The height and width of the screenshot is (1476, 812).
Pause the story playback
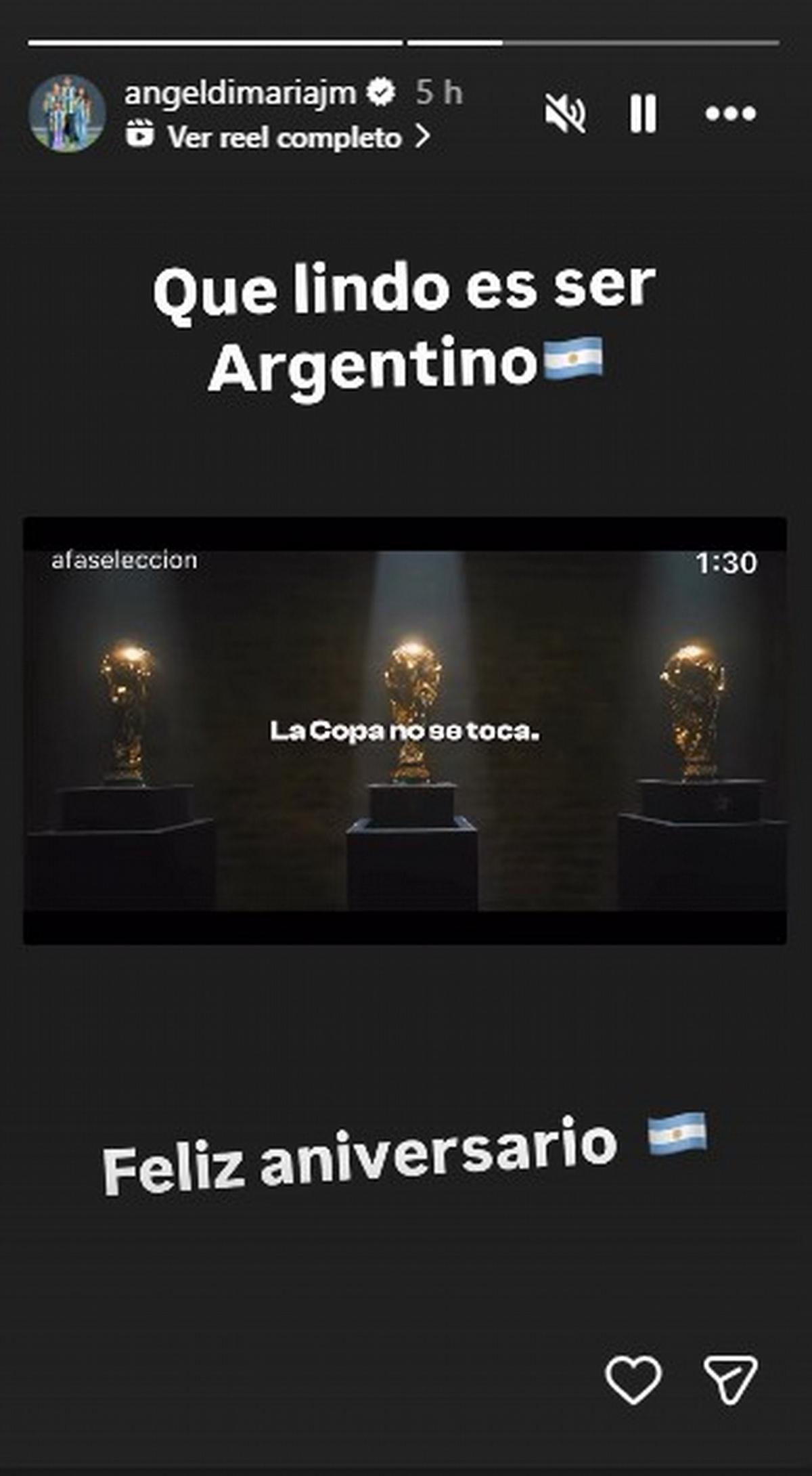click(642, 113)
